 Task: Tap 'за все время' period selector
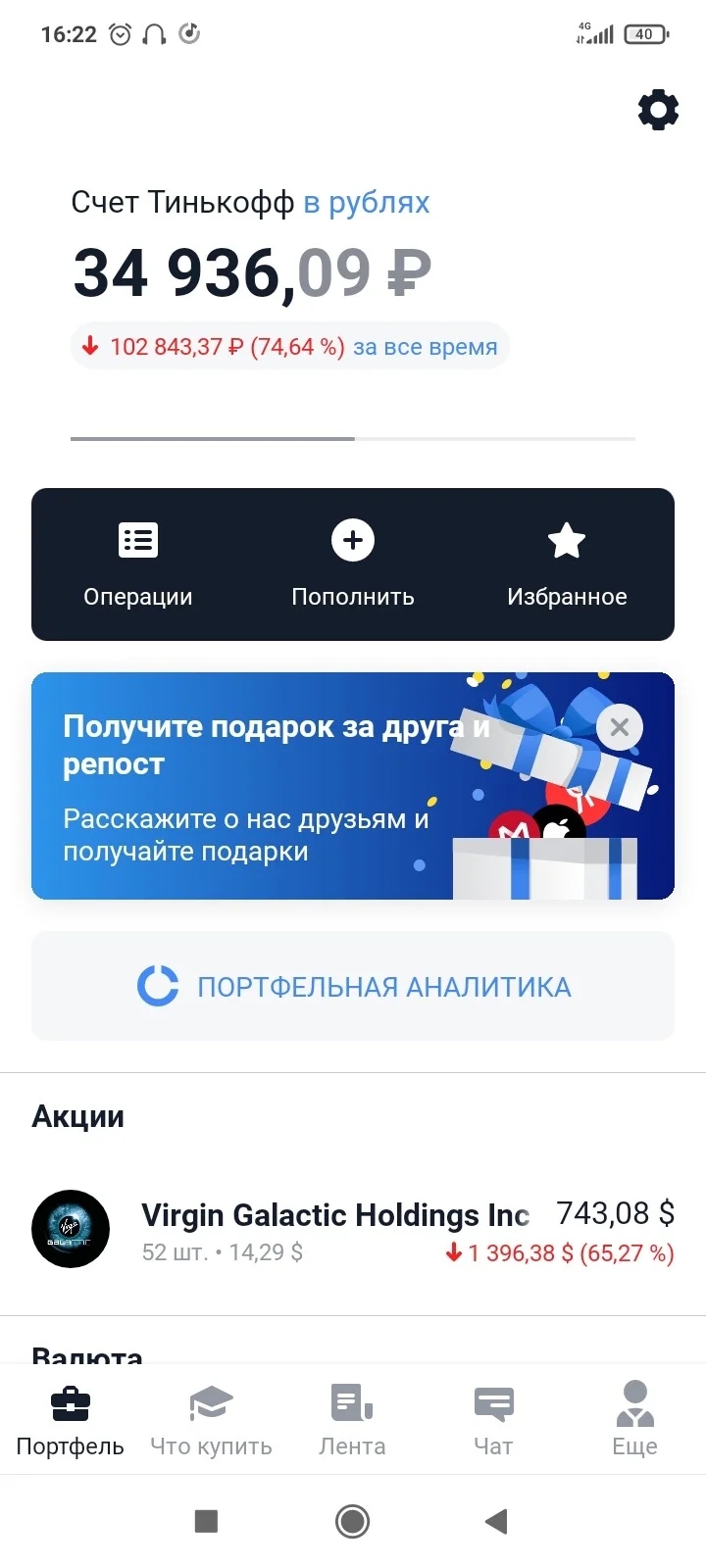(x=426, y=347)
